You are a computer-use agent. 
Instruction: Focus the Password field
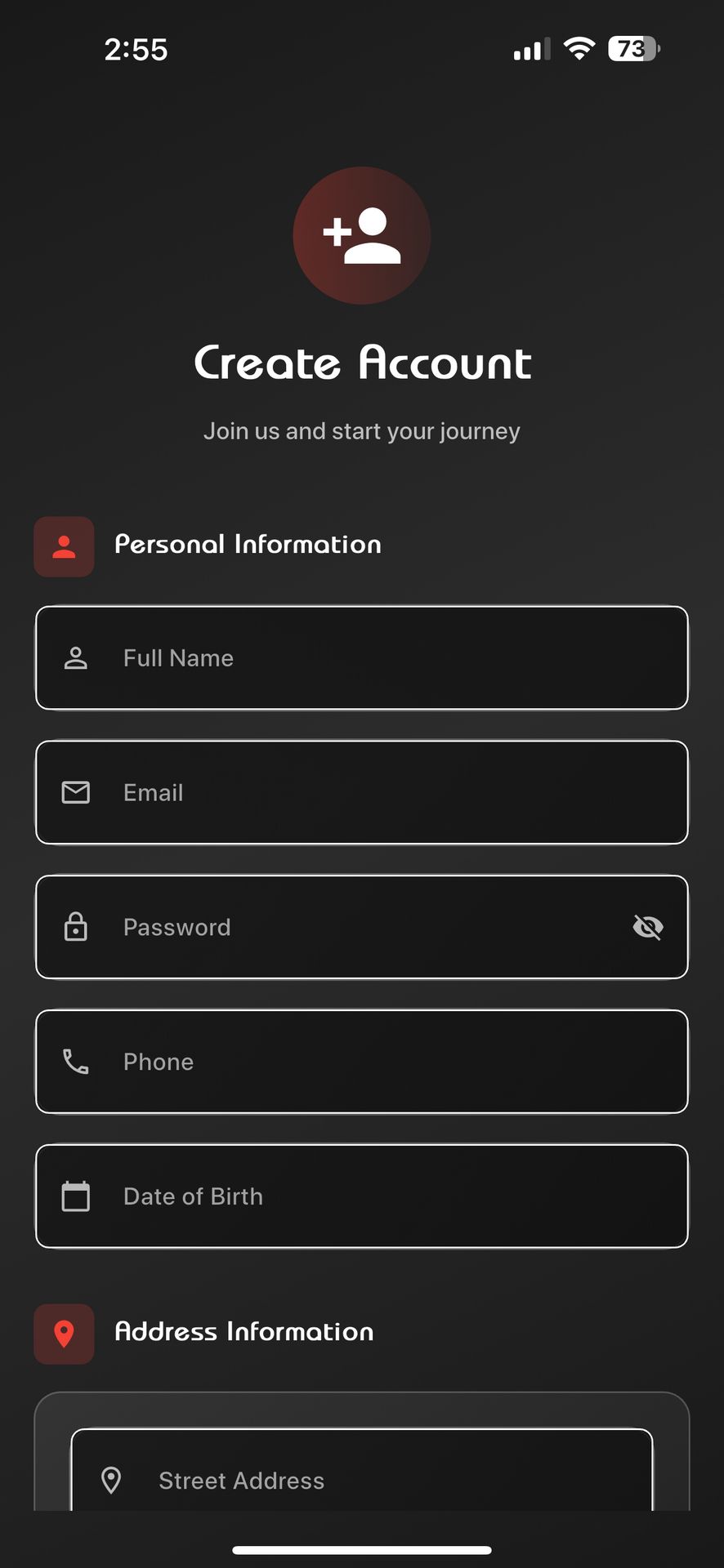click(343, 927)
